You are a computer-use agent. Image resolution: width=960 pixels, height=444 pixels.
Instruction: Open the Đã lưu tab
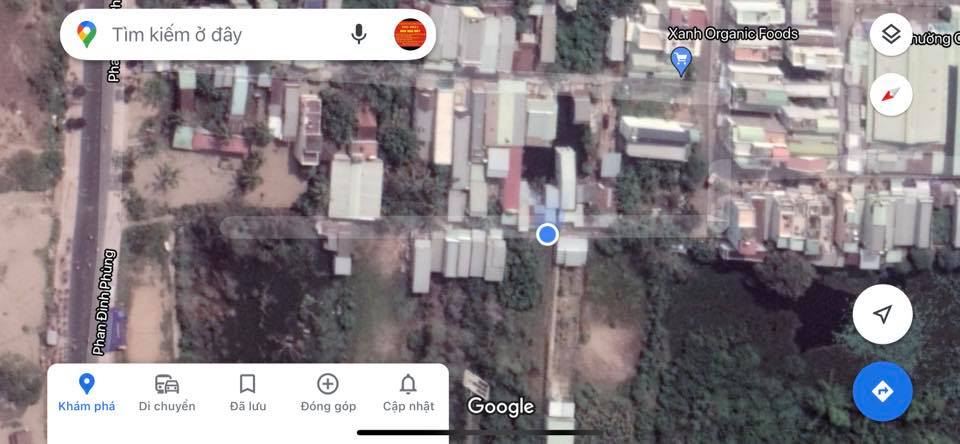tap(247, 392)
